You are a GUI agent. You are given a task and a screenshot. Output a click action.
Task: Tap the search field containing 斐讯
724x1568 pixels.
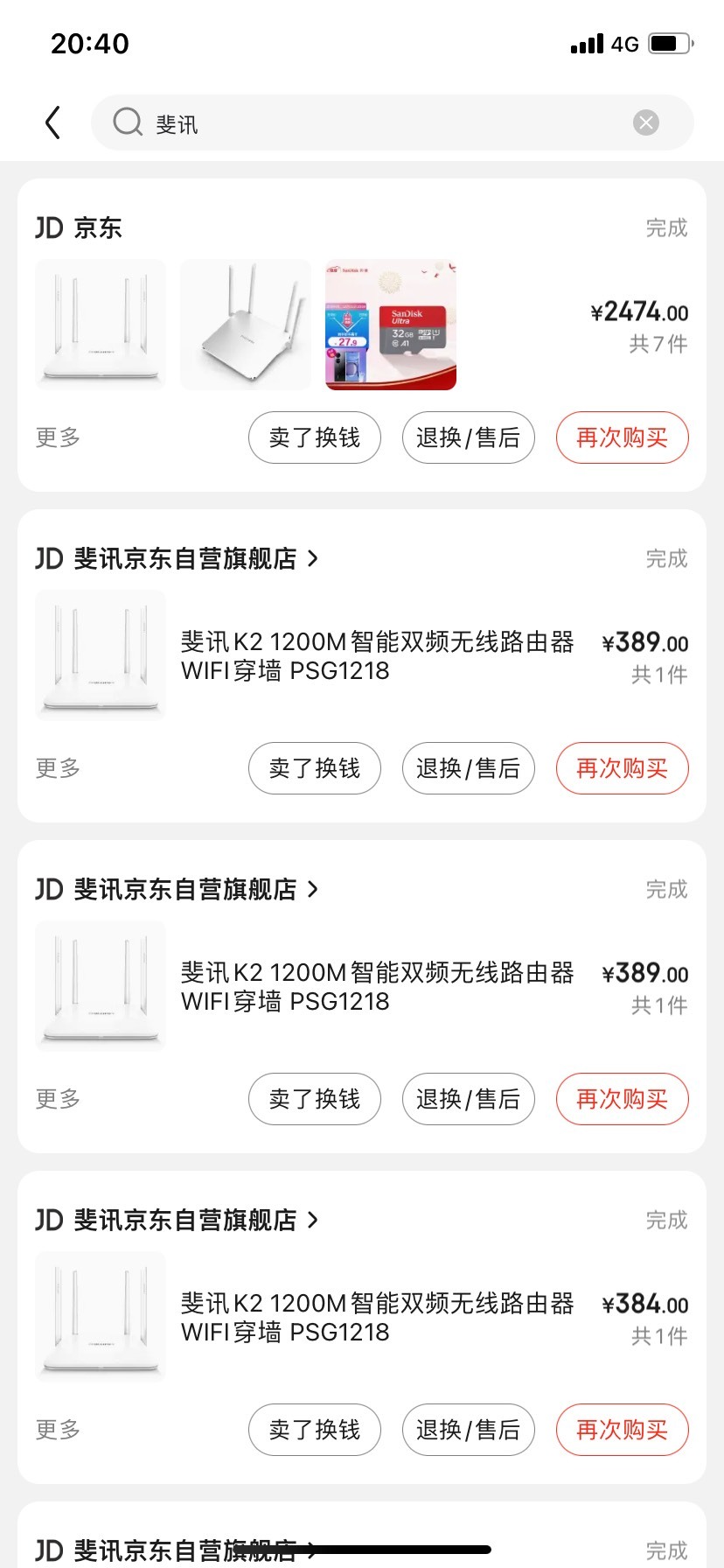pyautogui.click(x=392, y=122)
